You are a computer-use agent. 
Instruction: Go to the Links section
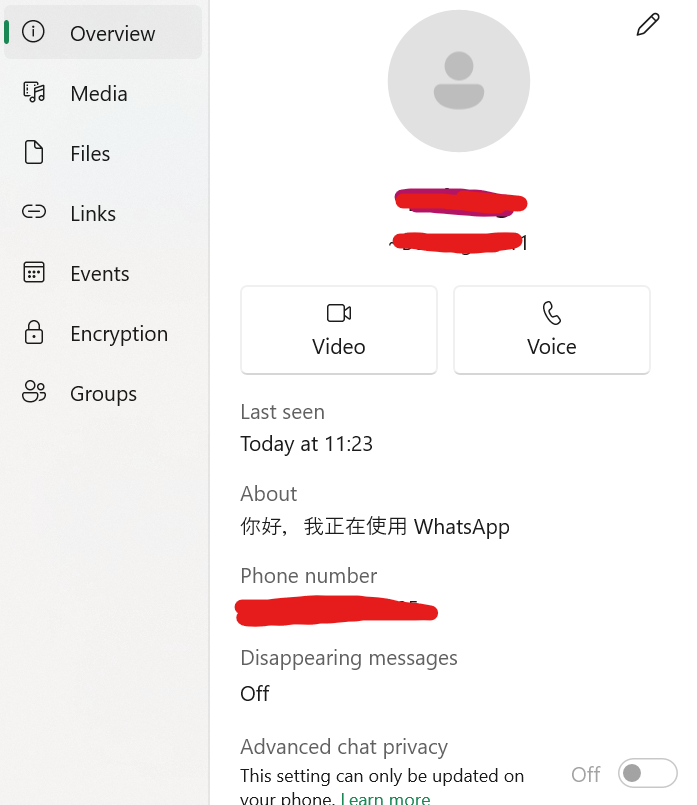92,213
